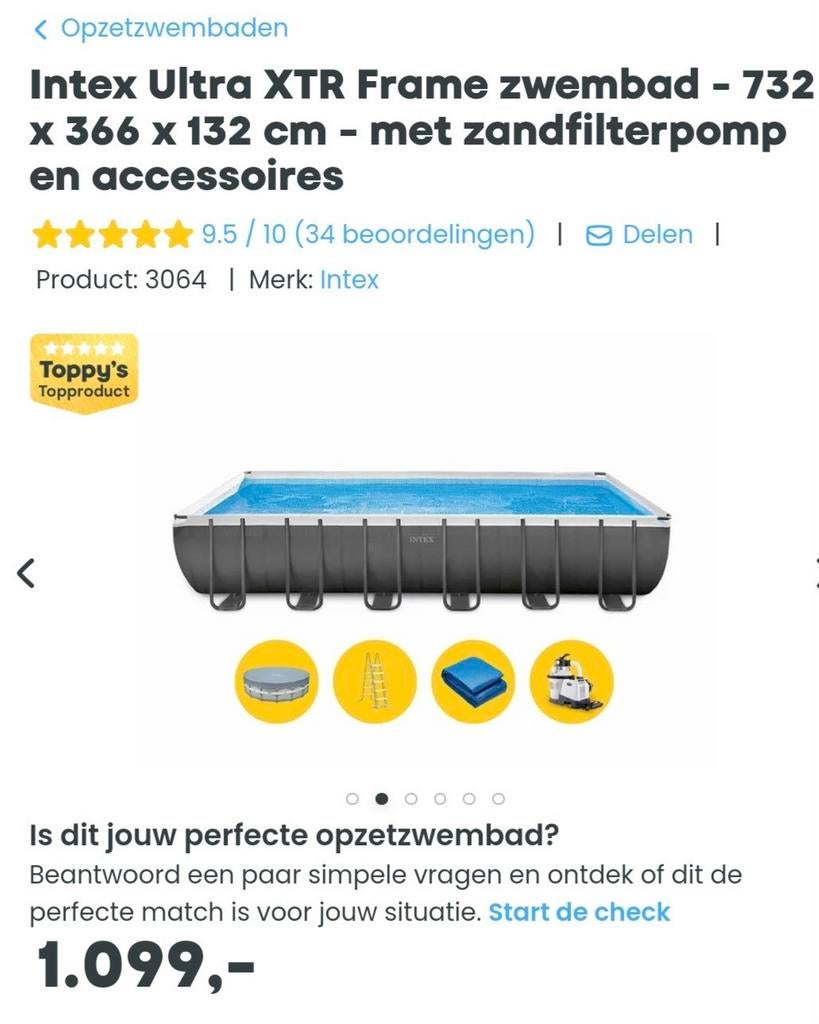Select the first carousel dot

point(353,798)
